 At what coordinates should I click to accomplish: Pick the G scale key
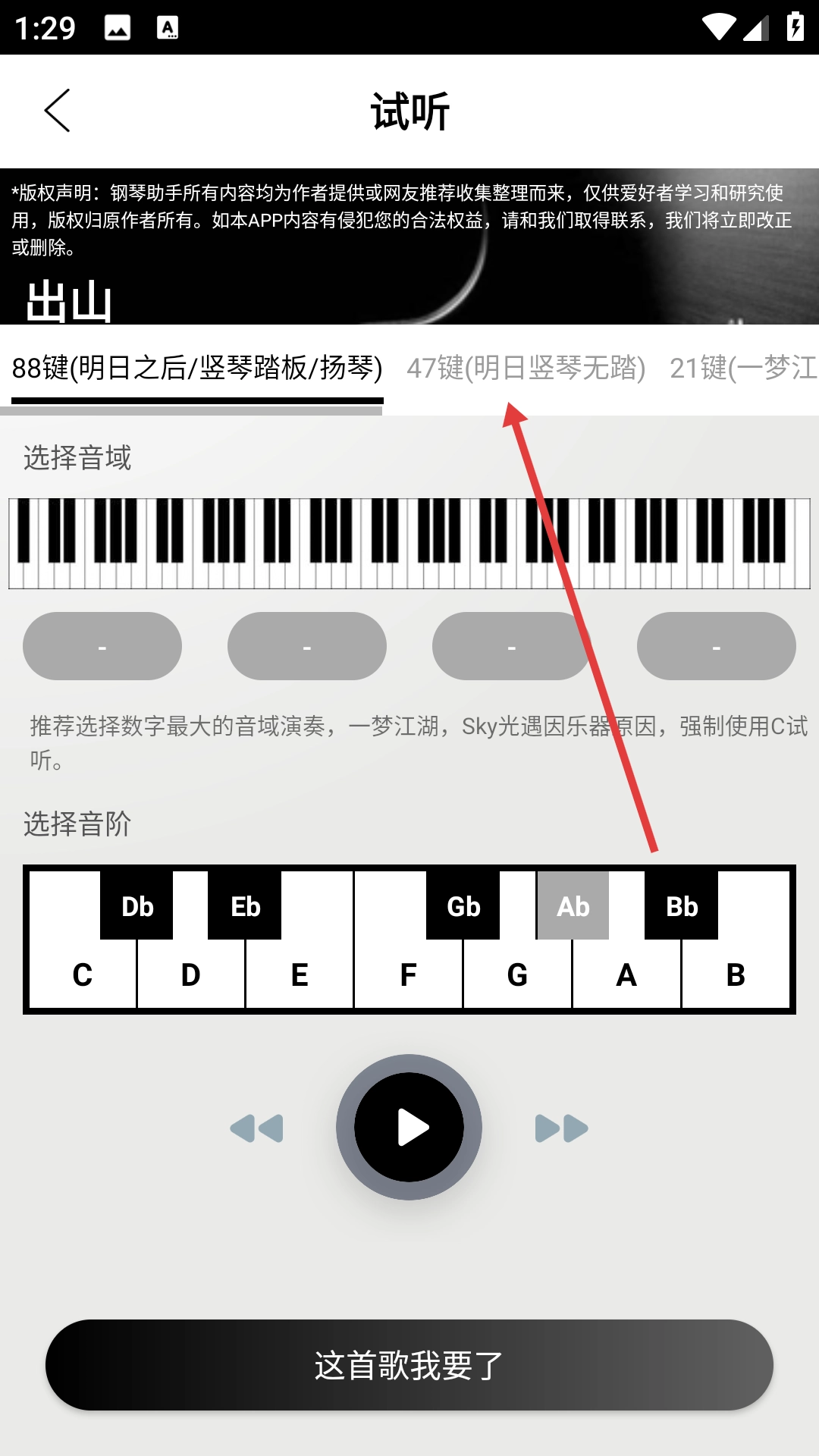[517, 974]
